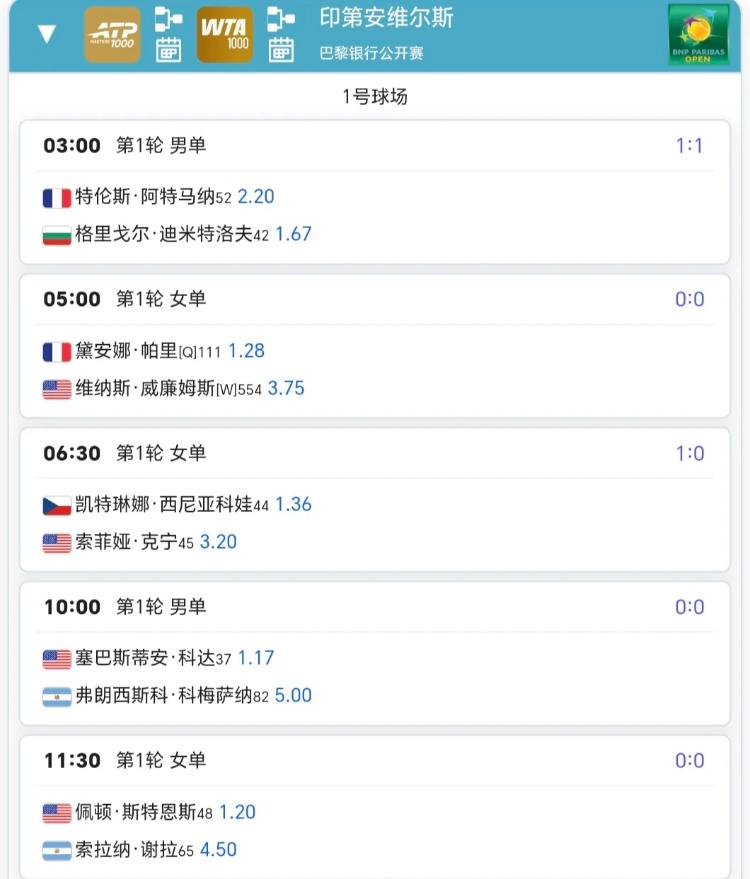
Task: Click the French flag next to 特伦斯·阿特马纳
Action: (56, 197)
